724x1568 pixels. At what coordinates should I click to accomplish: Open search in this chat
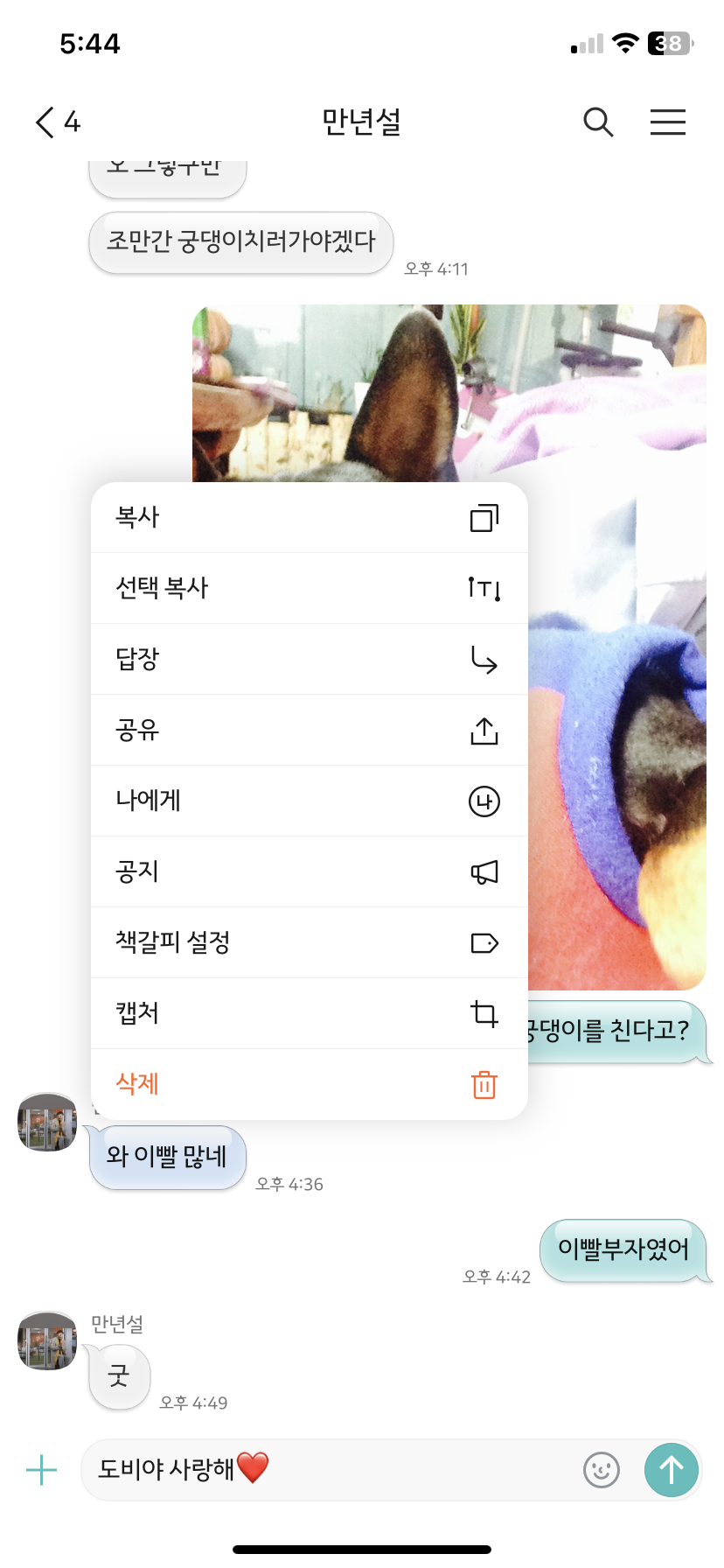point(598,122)
